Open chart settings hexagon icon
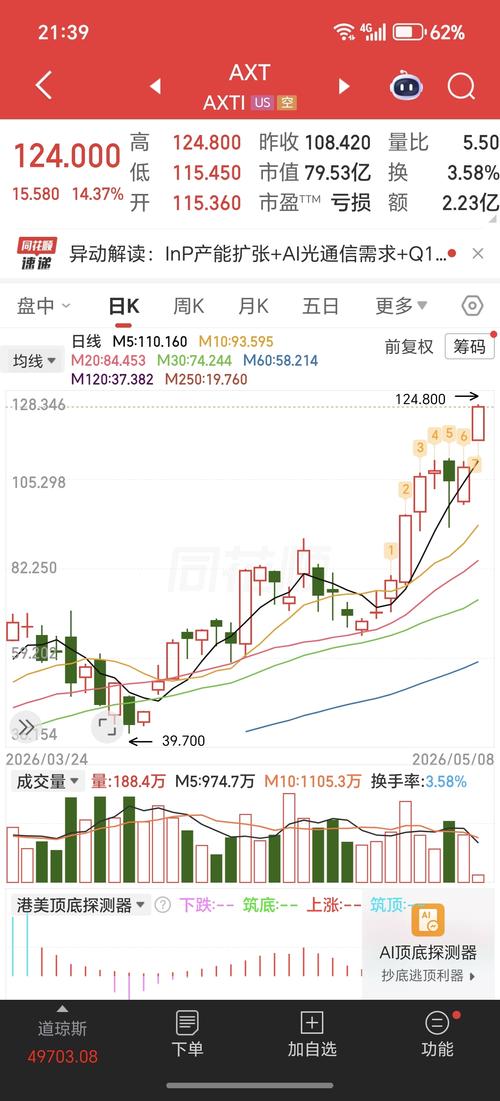 pyautogui.click(x=473, y=306)
